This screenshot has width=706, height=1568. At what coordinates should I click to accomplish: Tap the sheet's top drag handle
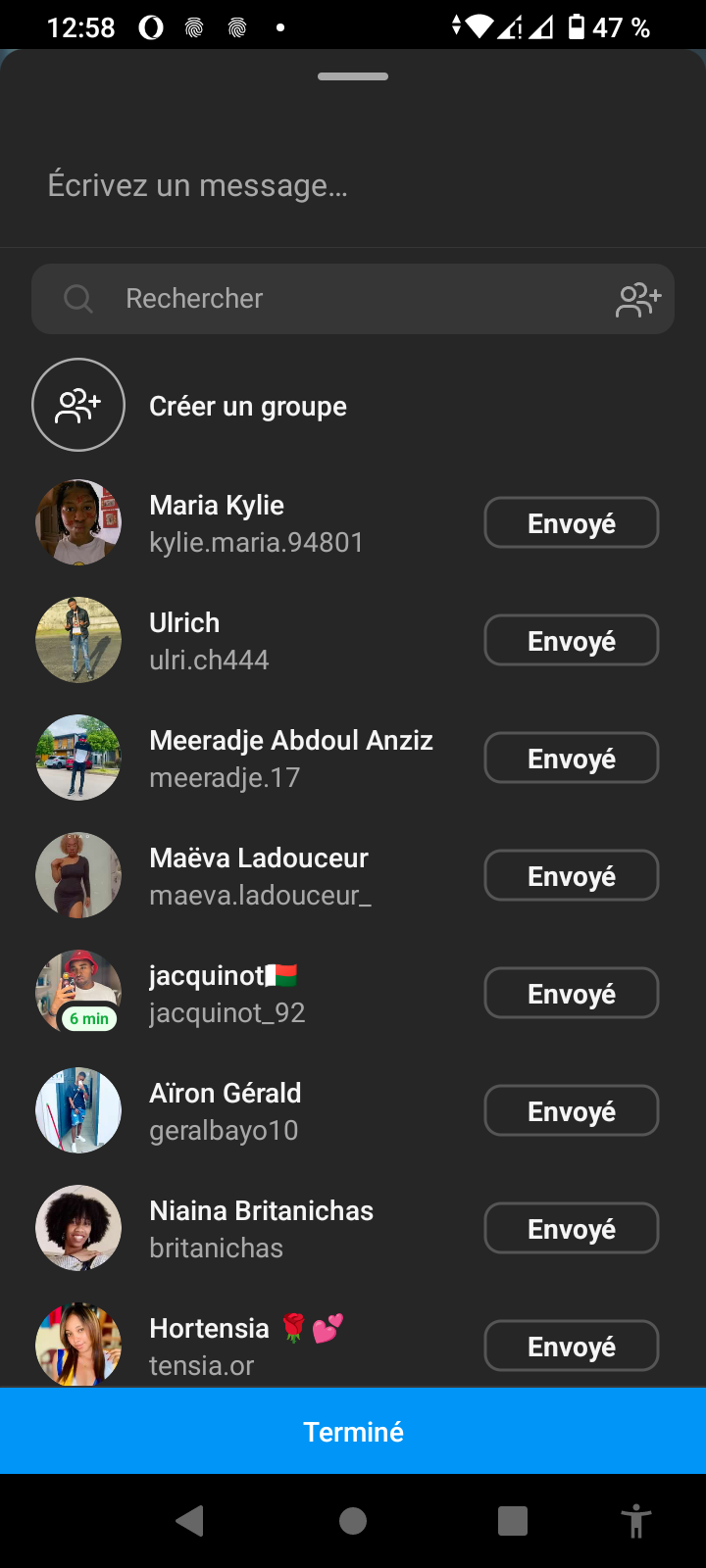click(x=353, y=76)
